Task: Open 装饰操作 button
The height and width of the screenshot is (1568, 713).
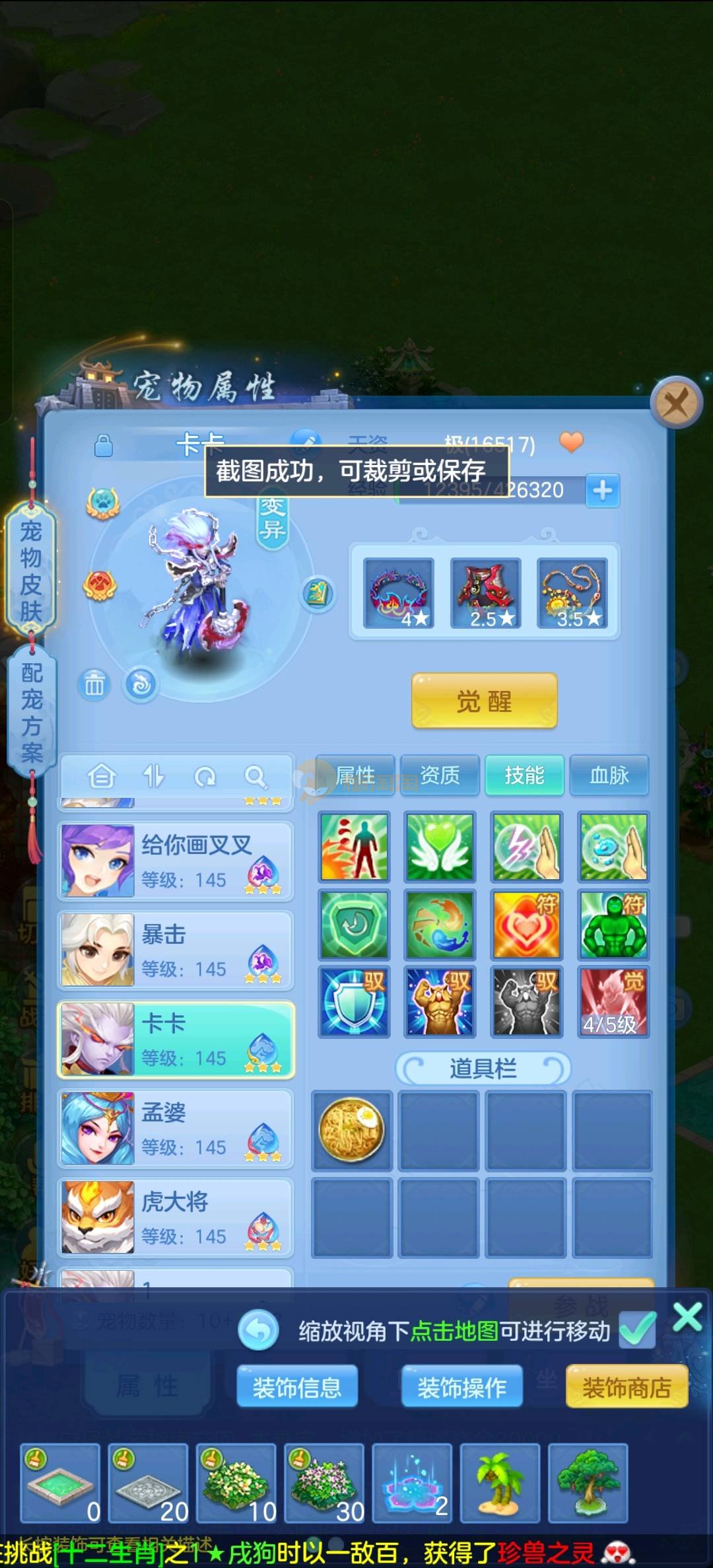Action: tap(461, 1387)
